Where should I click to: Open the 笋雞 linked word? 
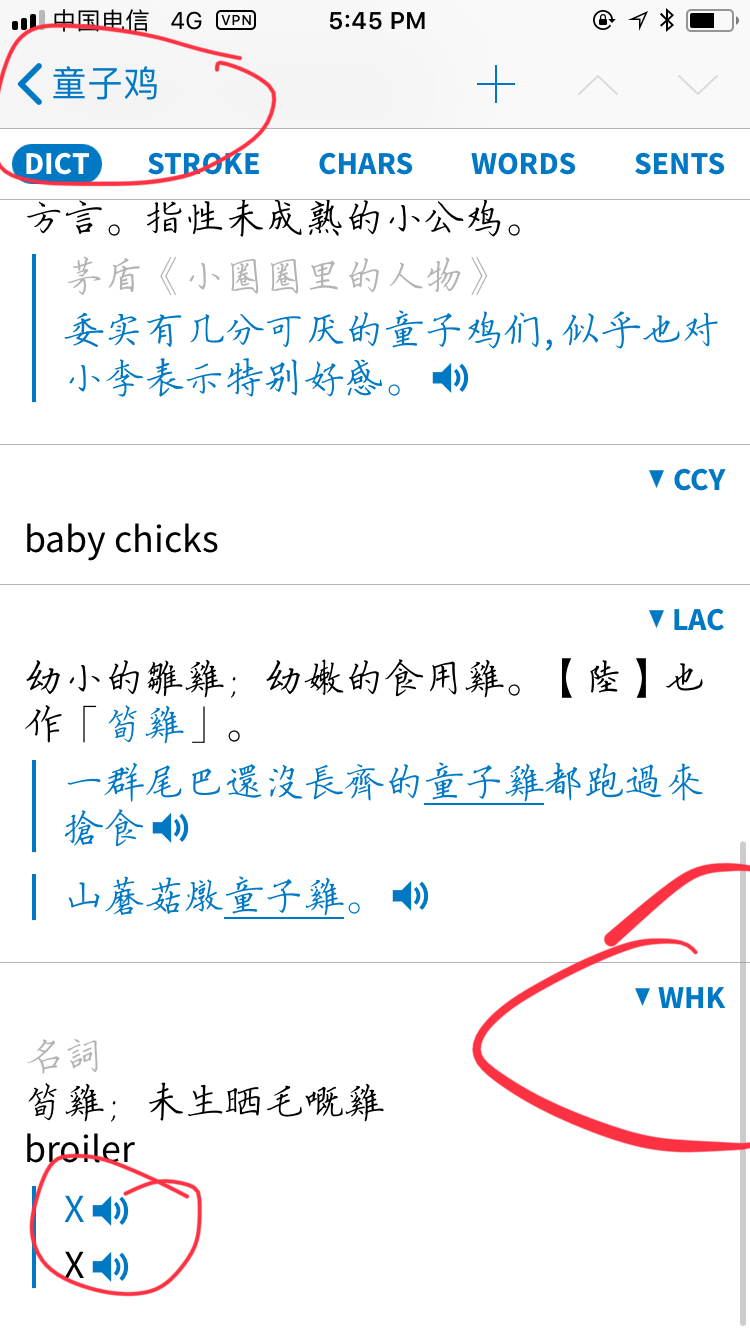(147, 725)
